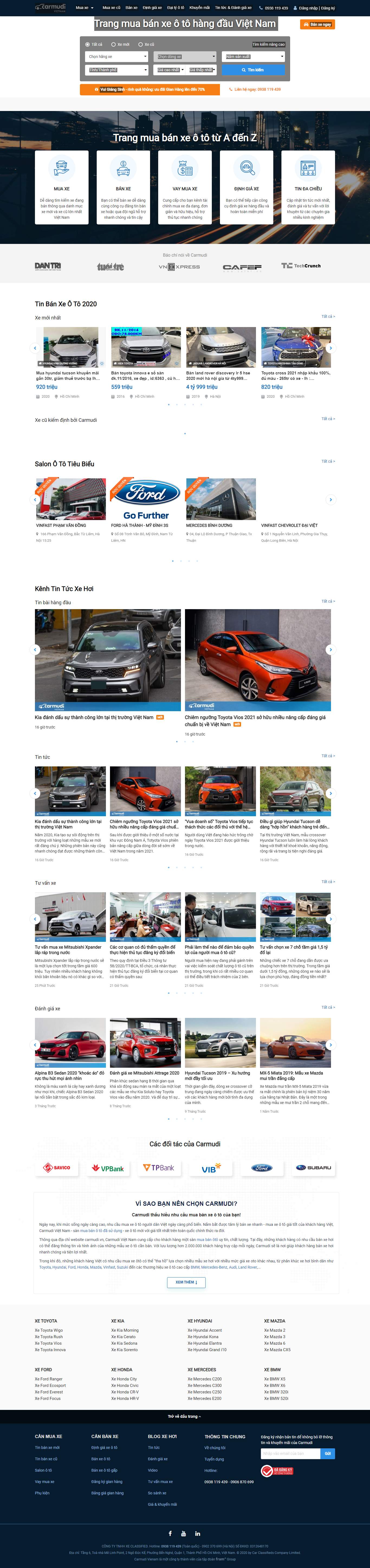The width and height of the screenshot is (370, 1568).
Task: Expand the XEM THÊM section
Action: pos(185,1282)
